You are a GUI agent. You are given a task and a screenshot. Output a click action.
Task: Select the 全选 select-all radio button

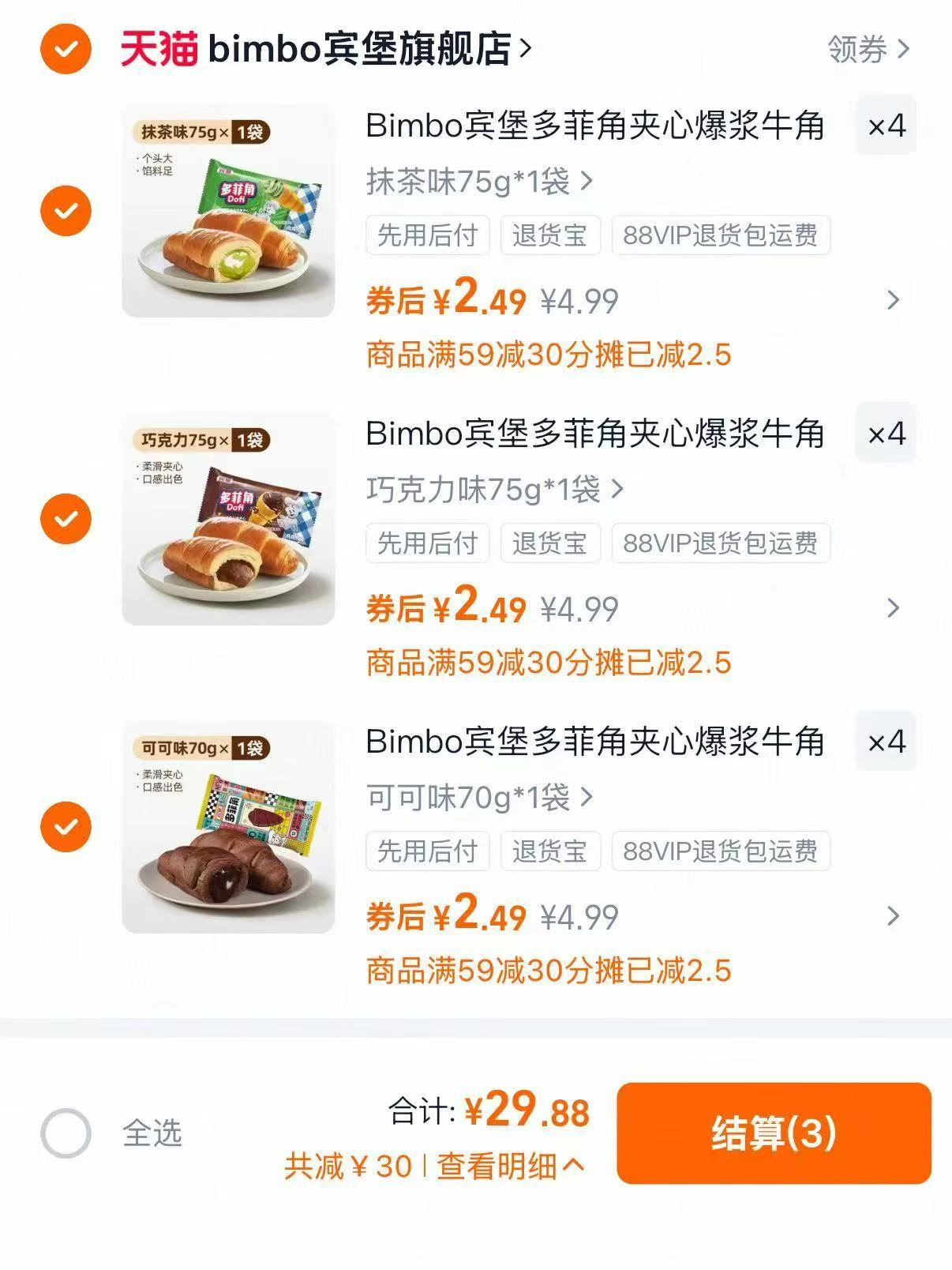pos(66,1133)
